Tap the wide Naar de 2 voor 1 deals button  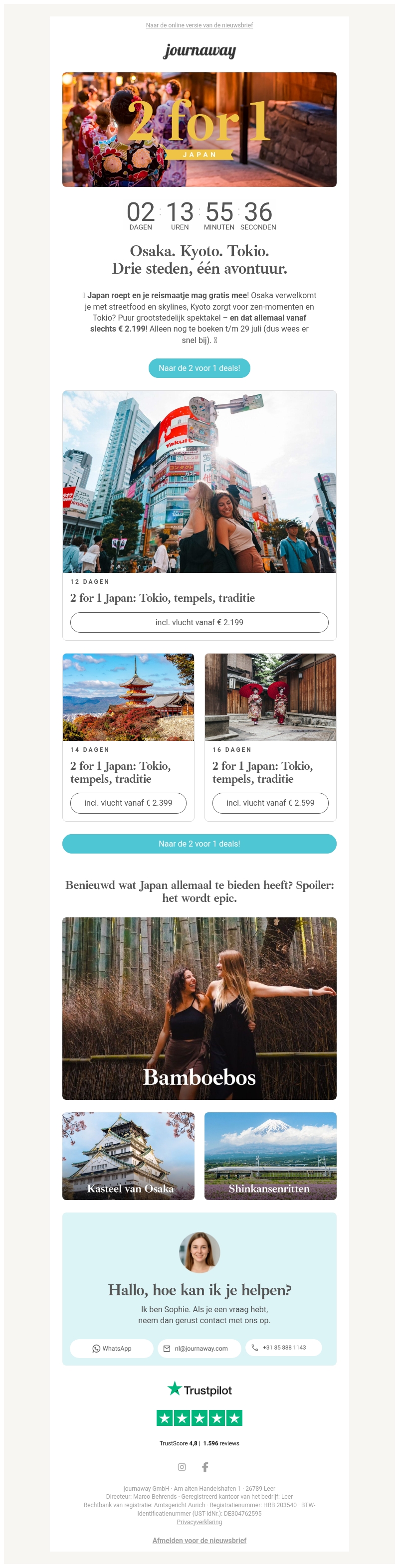[x=199, y=844]
